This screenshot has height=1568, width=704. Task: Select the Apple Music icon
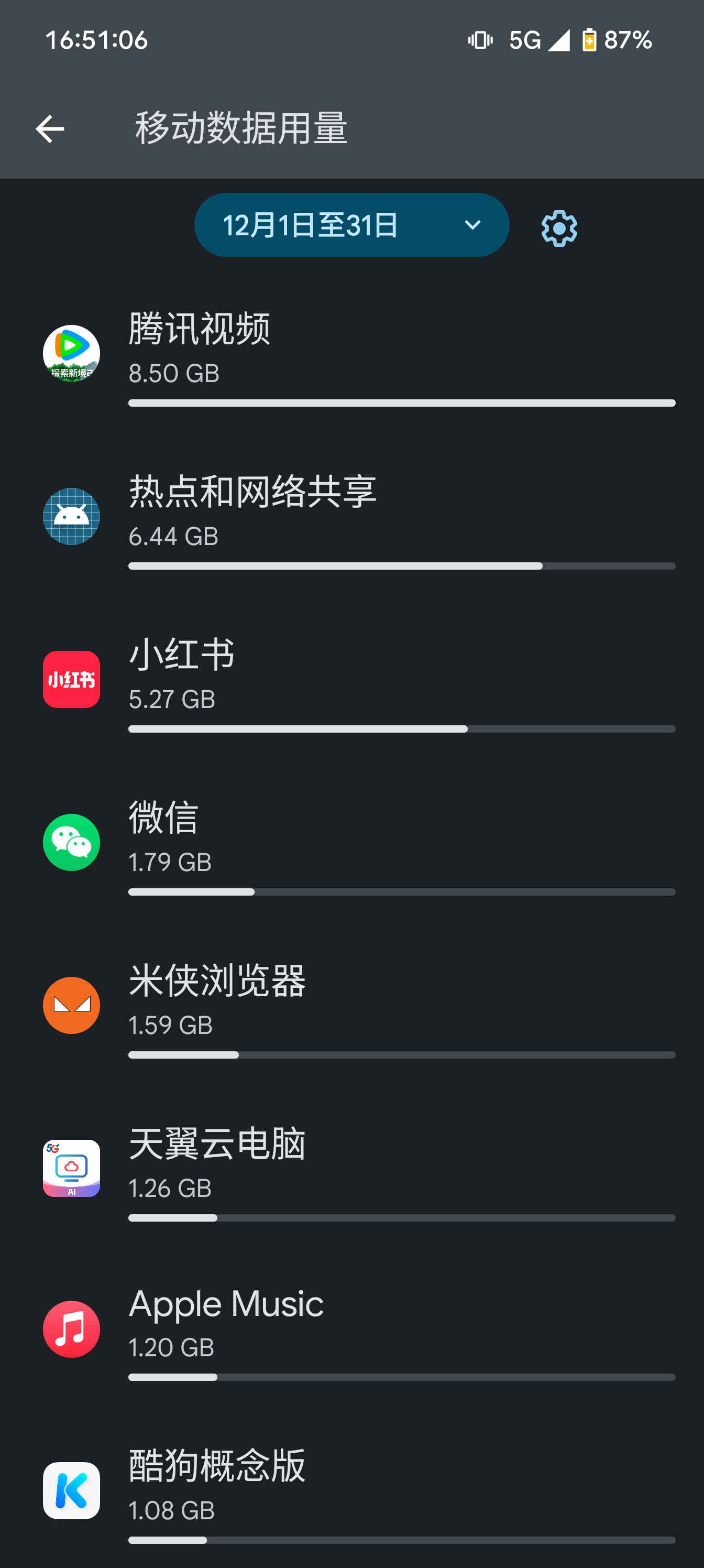coord(71,1330)
